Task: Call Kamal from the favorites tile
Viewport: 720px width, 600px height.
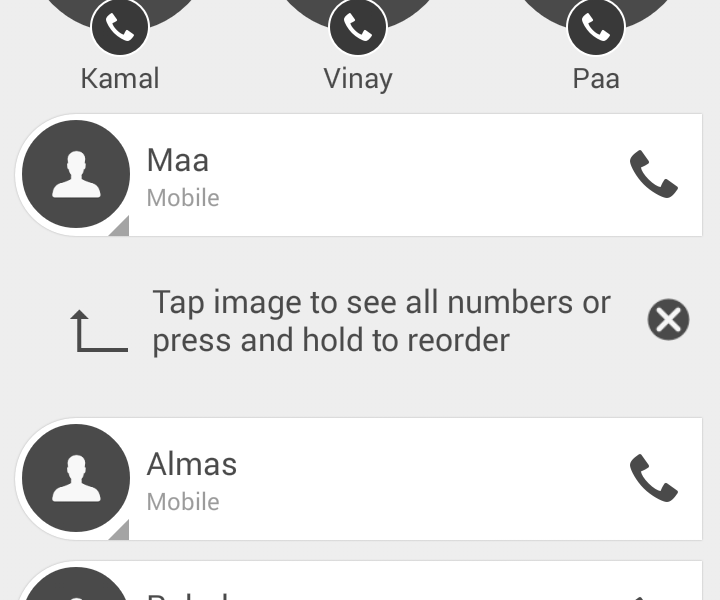Action: (120, 28)
